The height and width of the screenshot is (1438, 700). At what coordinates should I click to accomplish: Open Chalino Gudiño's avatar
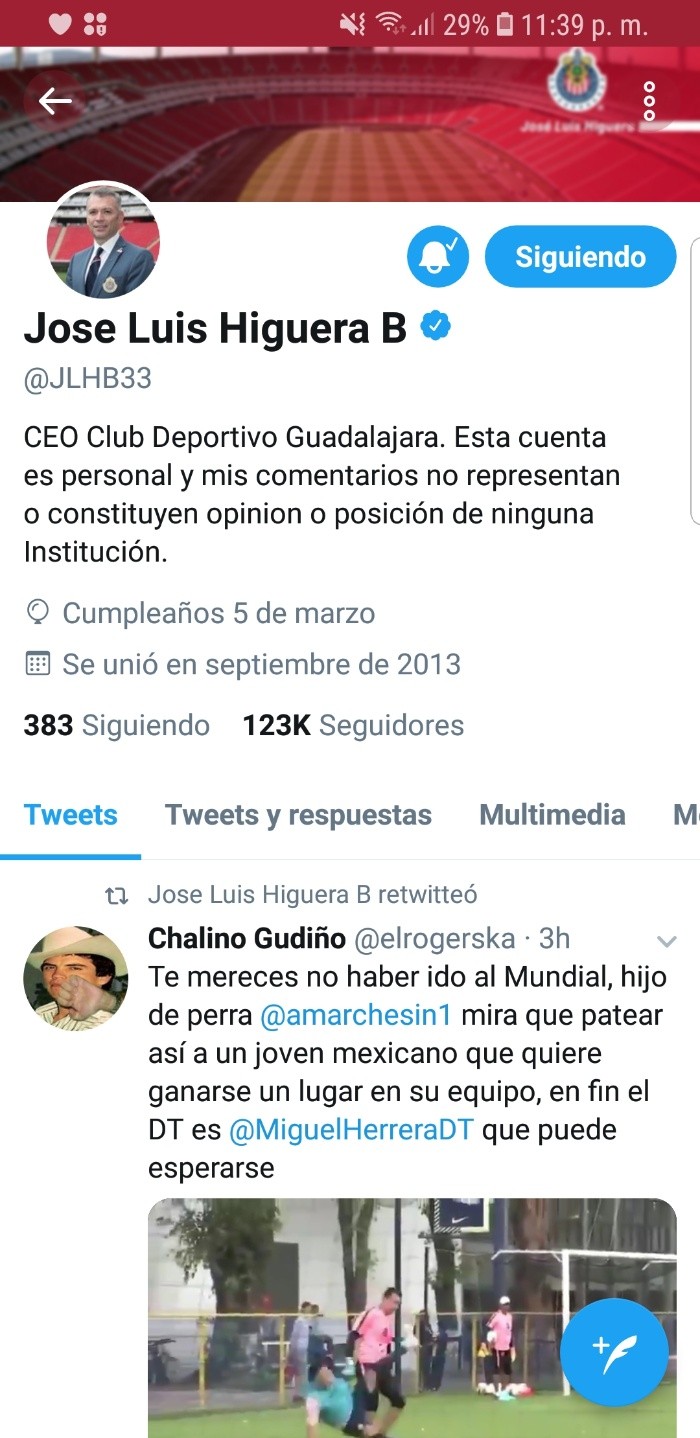coord(75,978)
